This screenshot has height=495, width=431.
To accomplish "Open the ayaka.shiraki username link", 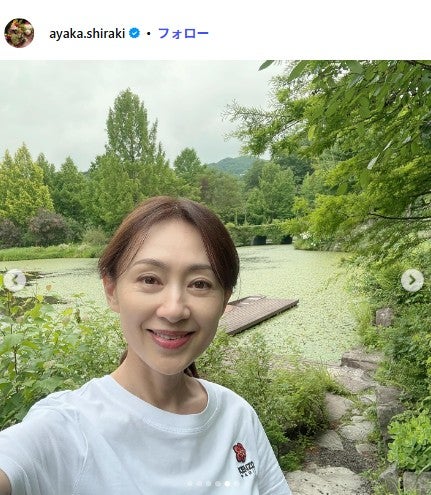I will pos(87,33).
